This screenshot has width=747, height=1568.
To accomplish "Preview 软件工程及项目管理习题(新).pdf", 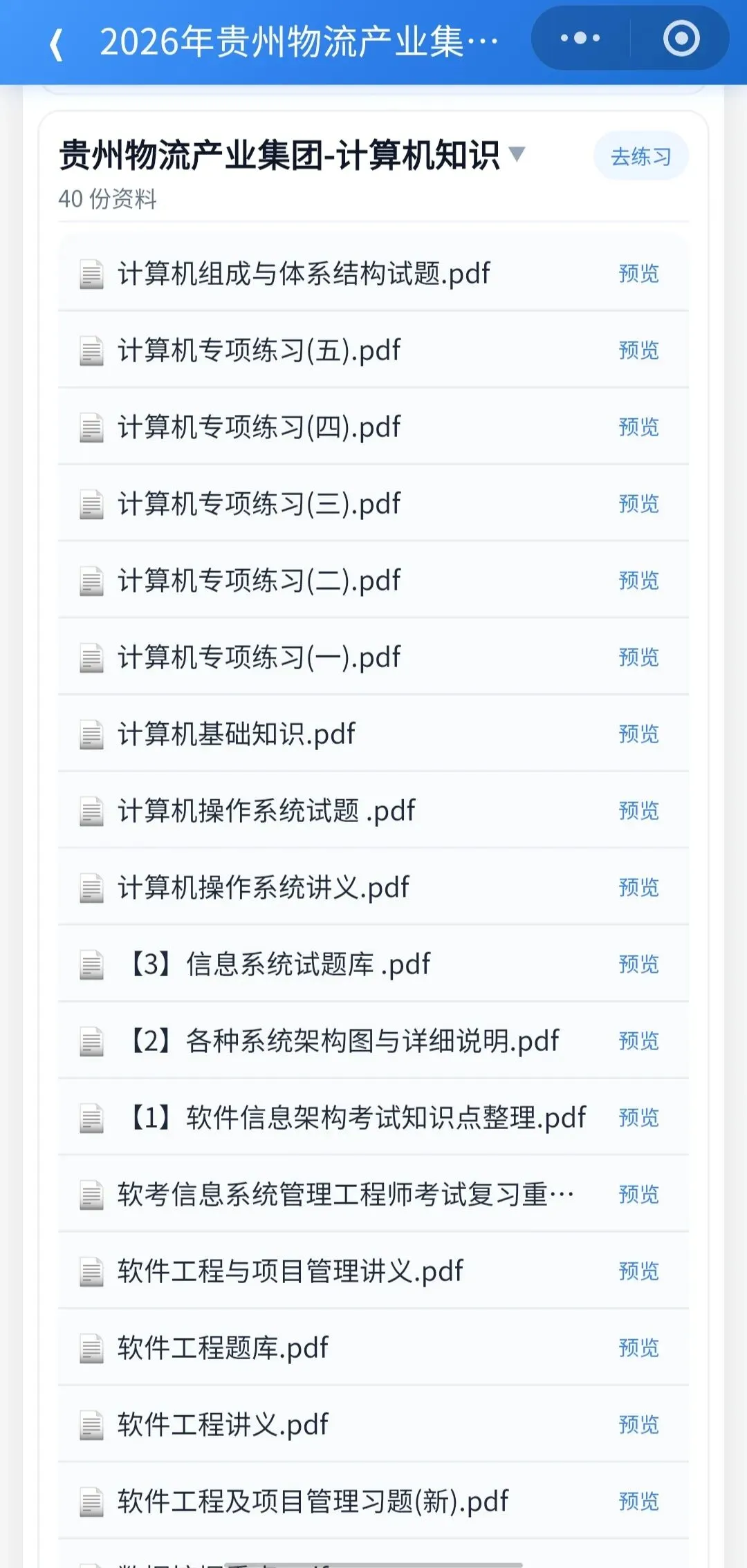I will [x=638, y=1501].
